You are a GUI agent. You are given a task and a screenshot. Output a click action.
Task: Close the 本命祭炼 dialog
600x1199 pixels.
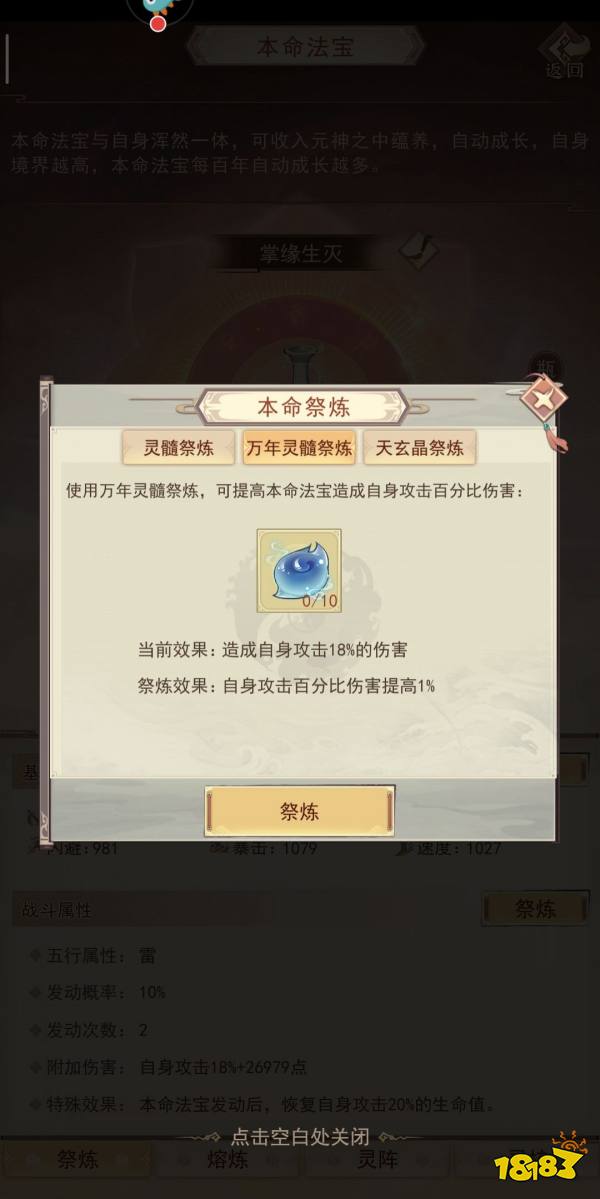543,401
